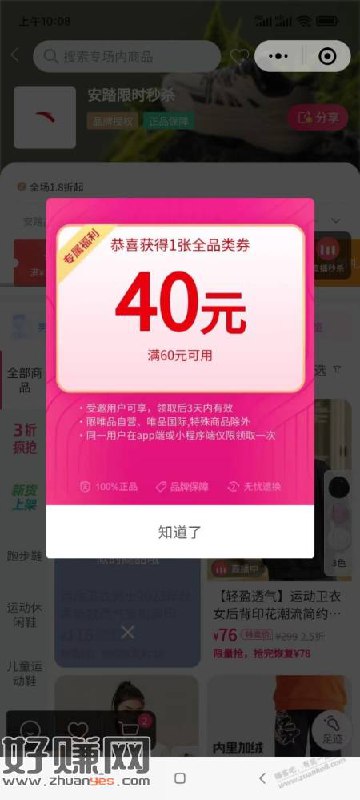This screenshot has width=360, height=800.
Task: Select the 全部商品 category
Action: tap(24, 380)
